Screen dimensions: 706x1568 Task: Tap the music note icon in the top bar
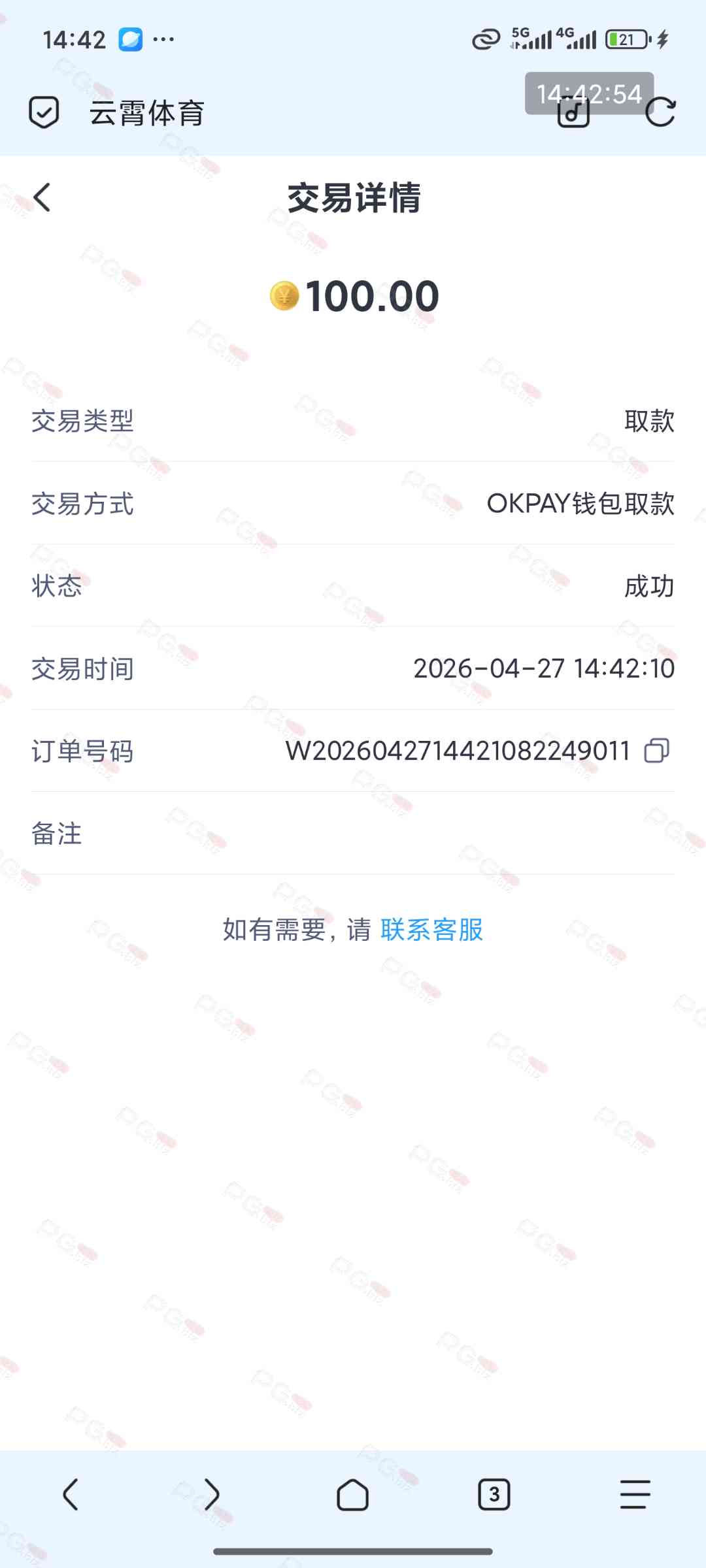click(x=573, y=114)
